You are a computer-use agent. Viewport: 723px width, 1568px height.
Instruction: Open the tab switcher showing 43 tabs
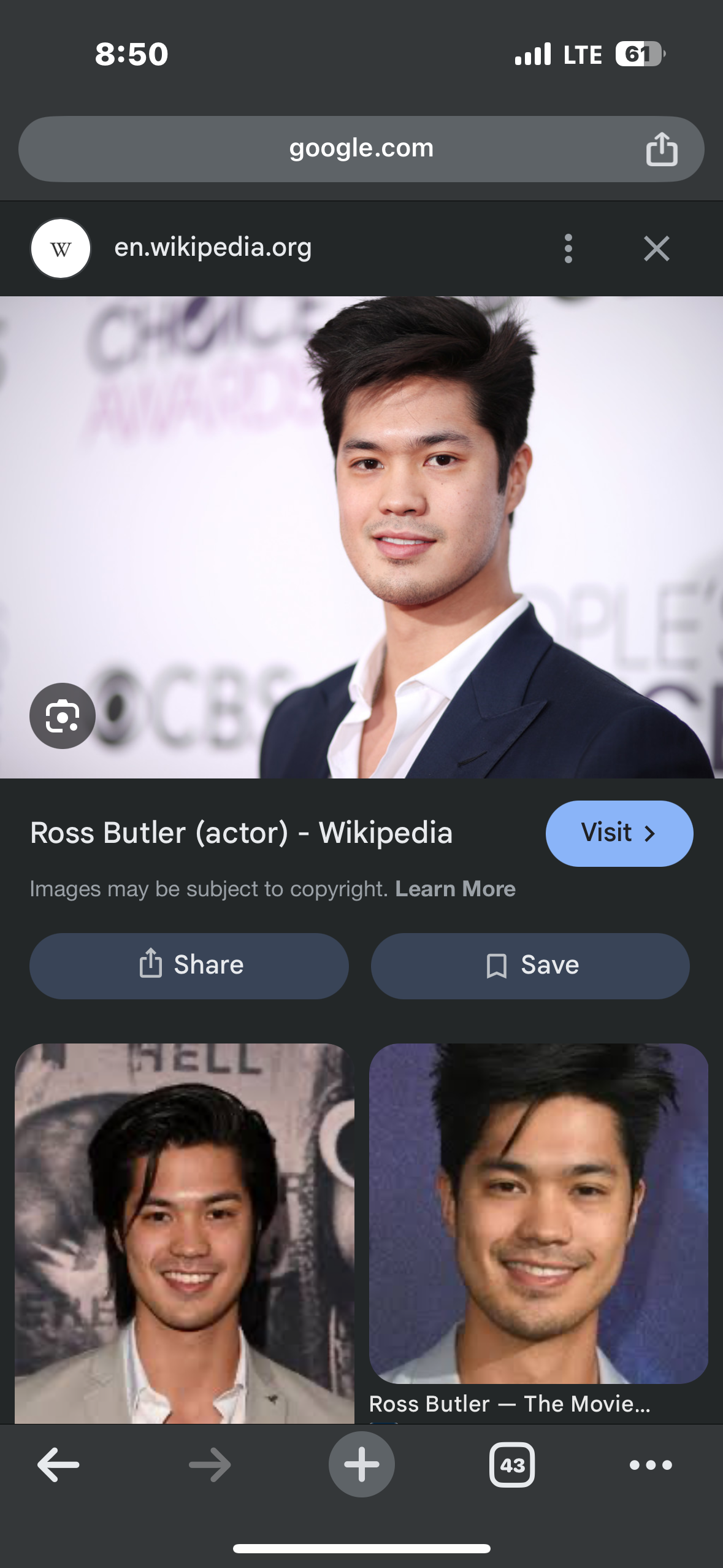click(x=511, y=1465)
